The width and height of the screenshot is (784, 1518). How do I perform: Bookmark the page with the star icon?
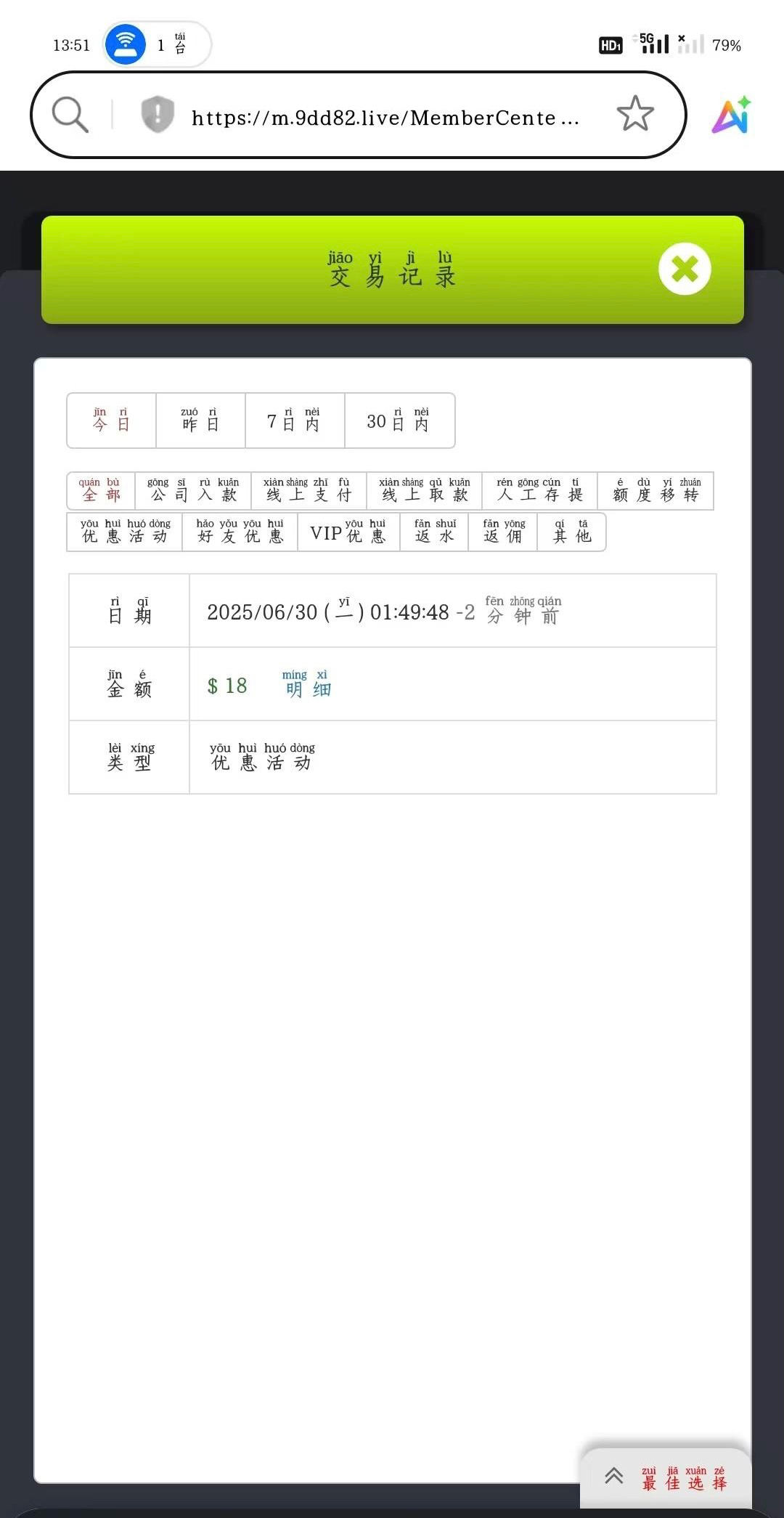634,114
